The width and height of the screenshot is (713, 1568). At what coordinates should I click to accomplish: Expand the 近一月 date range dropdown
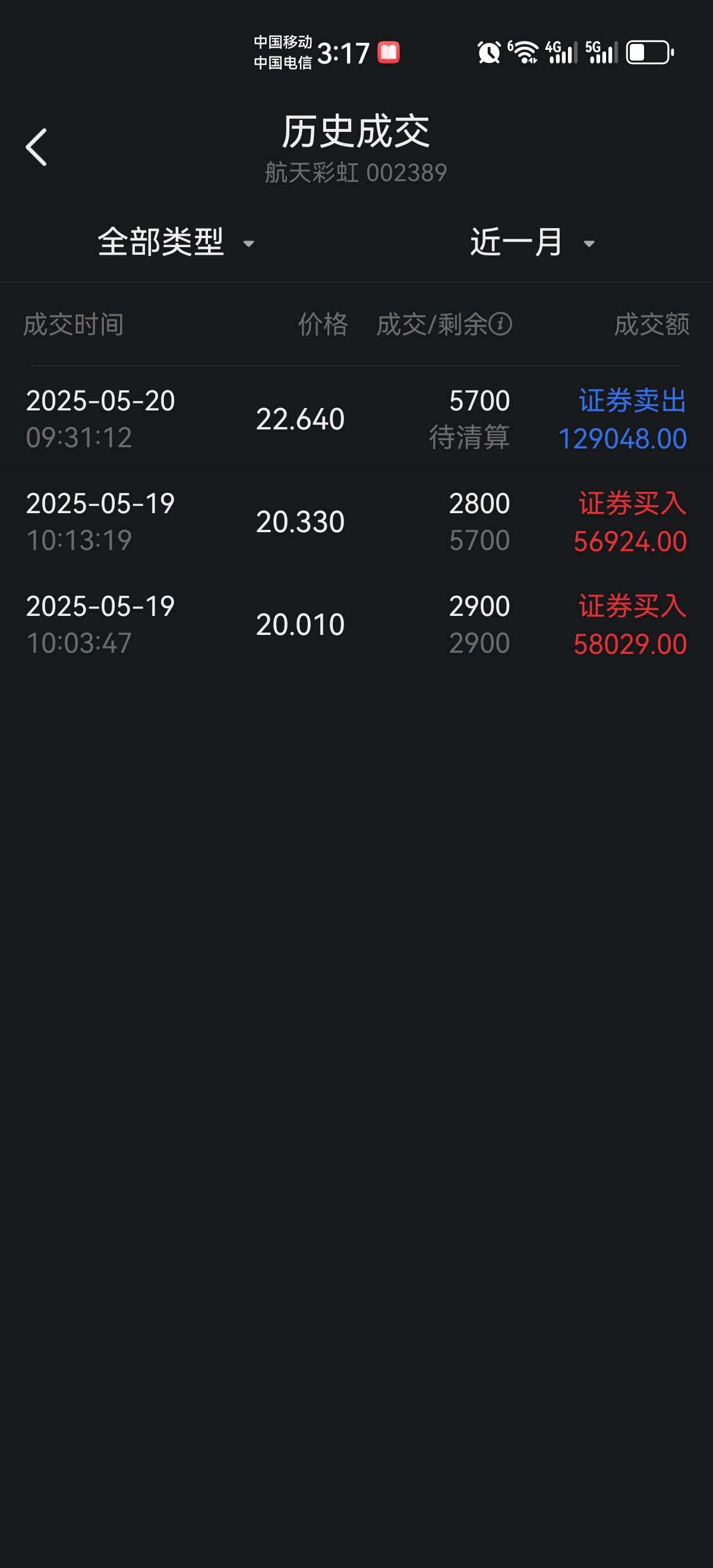[532, 242]
